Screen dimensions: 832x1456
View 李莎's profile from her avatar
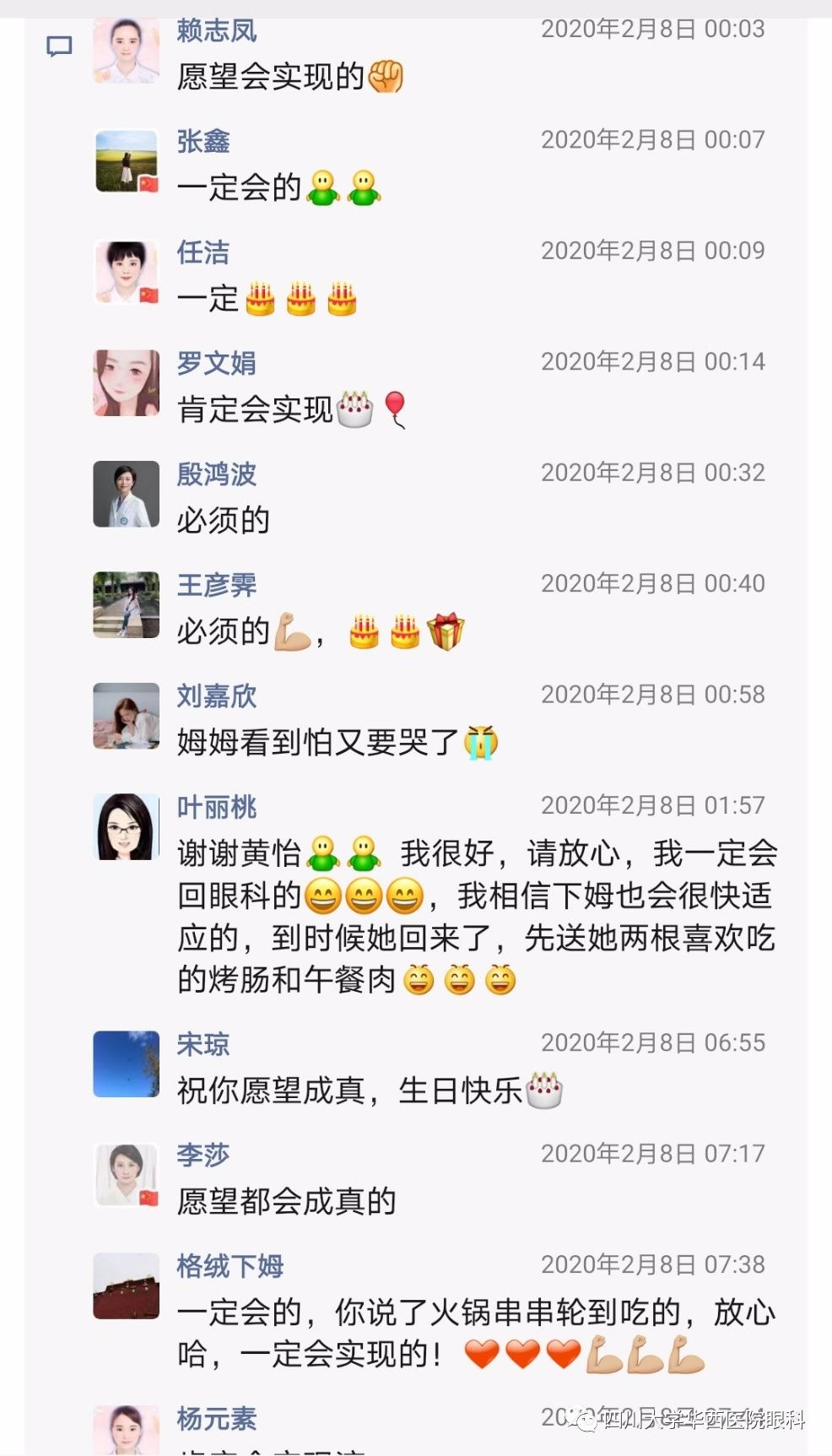[127, 1176]
